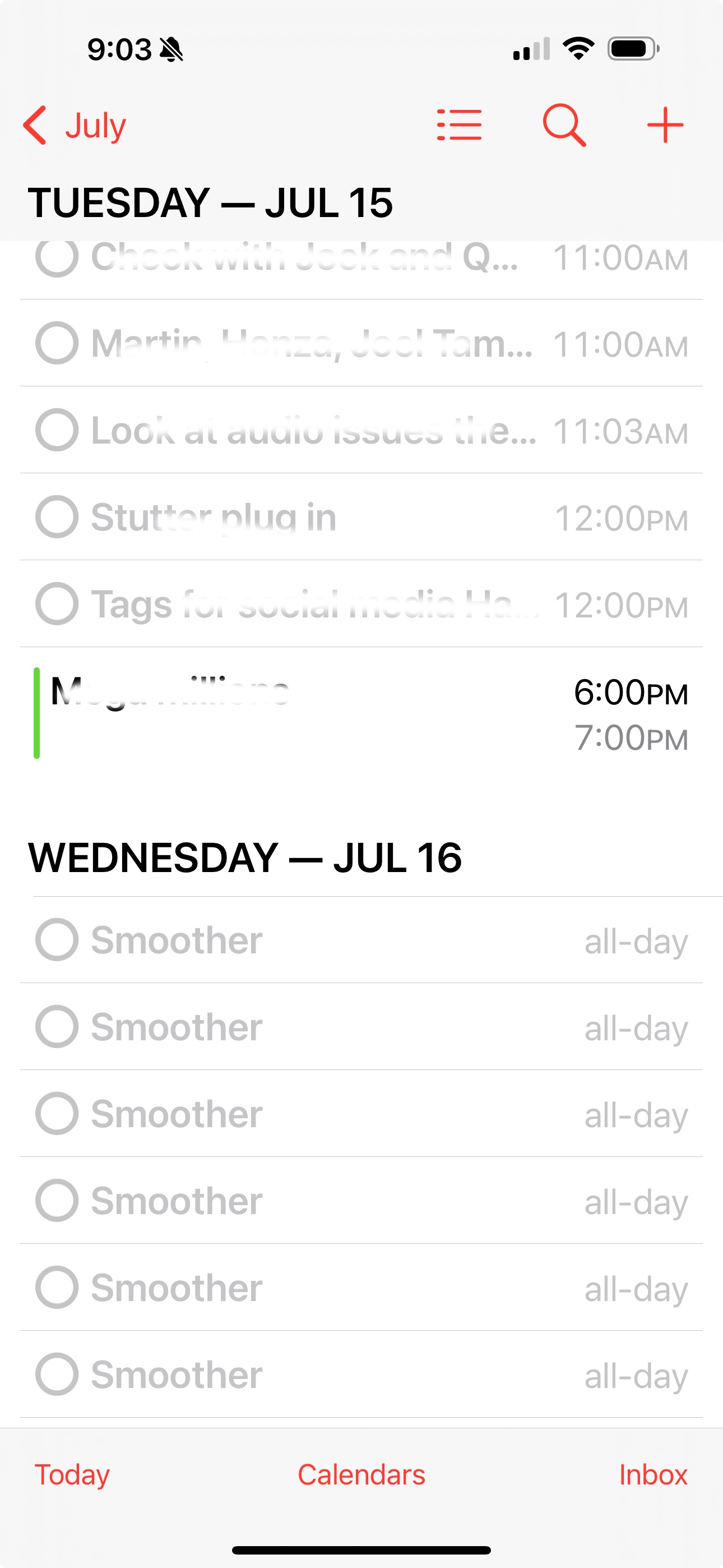Open the Inbox
This screenshot has width=723, height=1568.
point(653,1475)
